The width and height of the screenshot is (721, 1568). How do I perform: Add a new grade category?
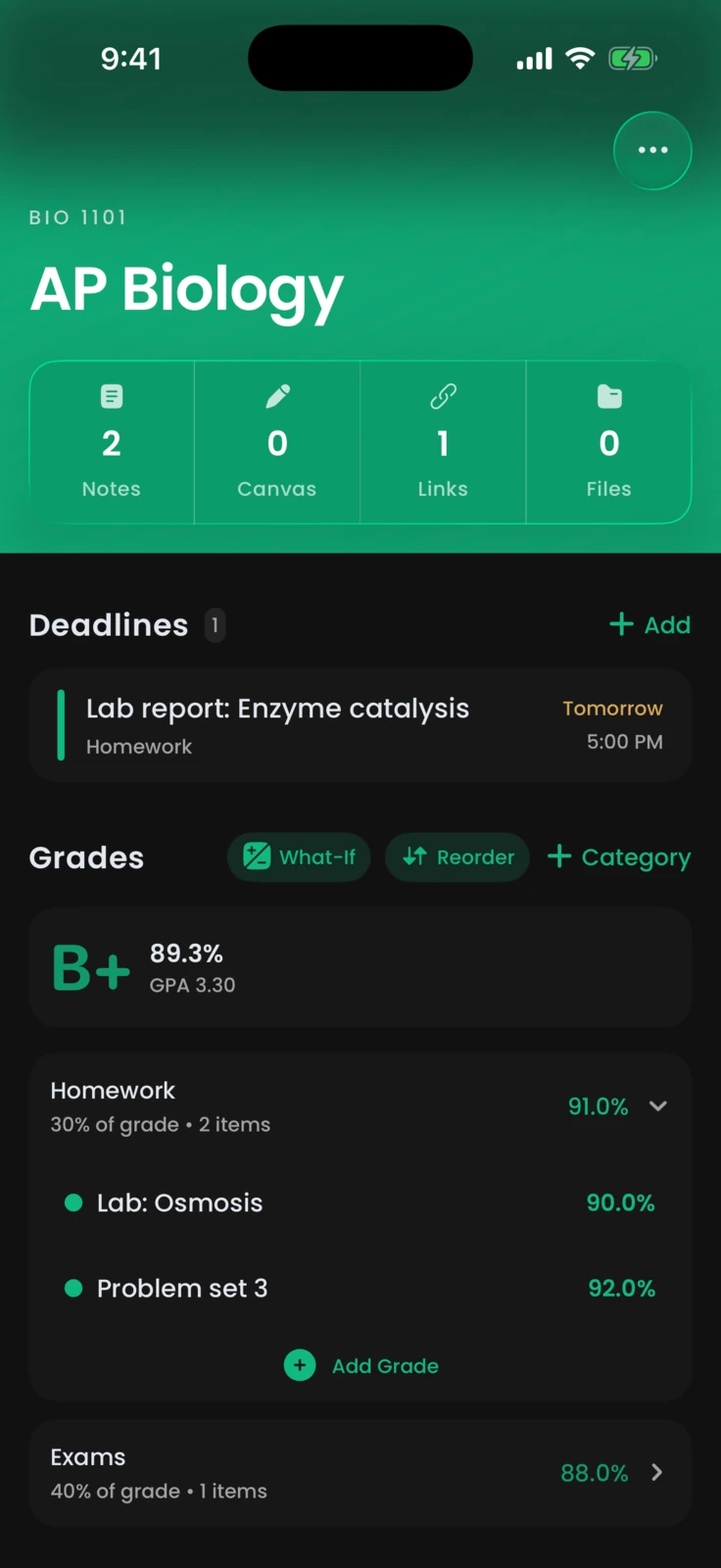(x=619, y=857)
